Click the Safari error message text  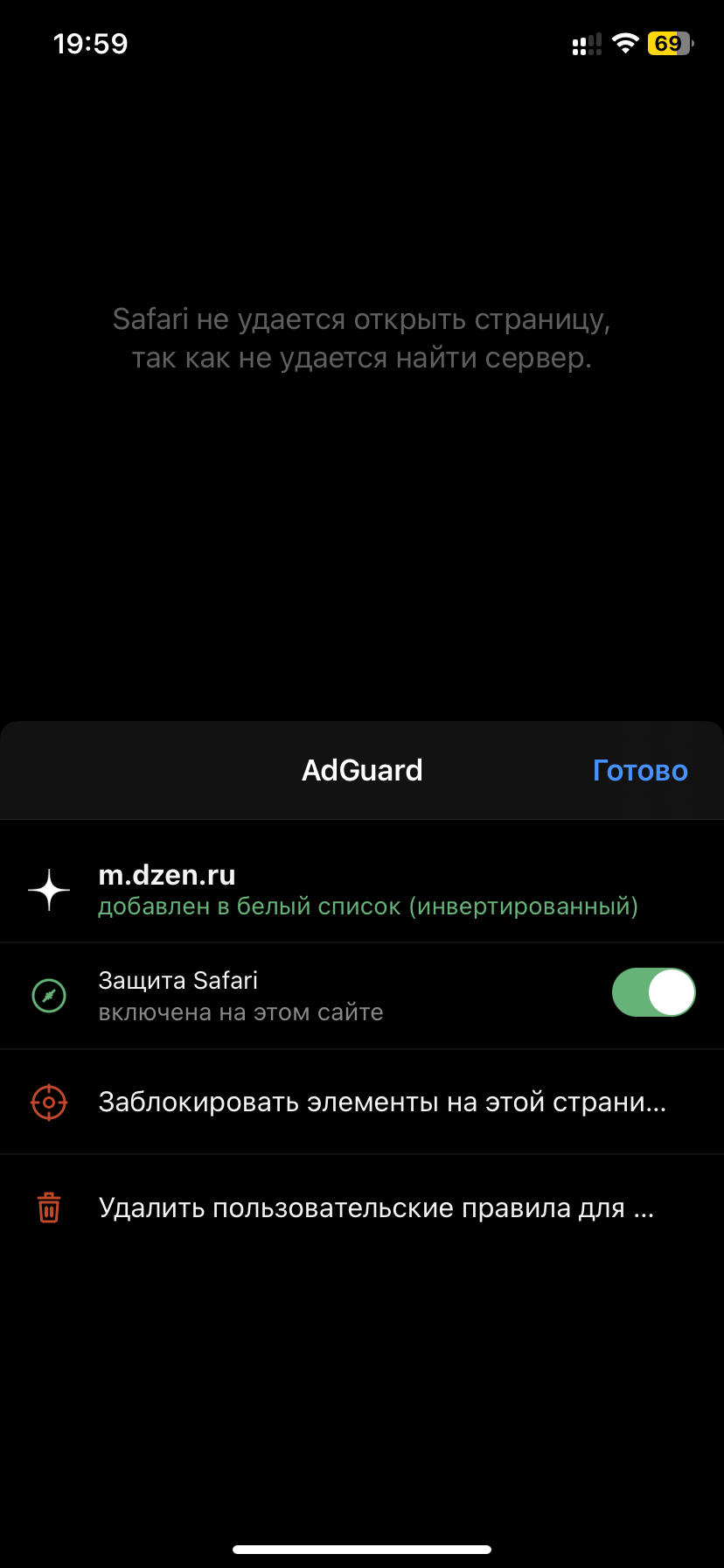pyautogui.click(x=362, y=338)
